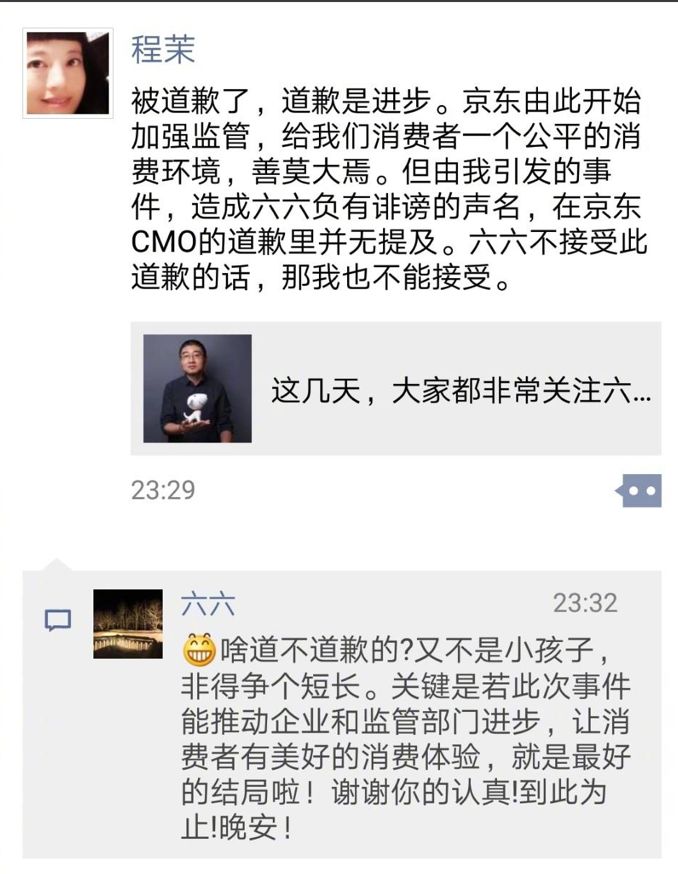Open 六六's avatar in the comment
Screen dimensions: 678x874
click(x=128, y=624)
